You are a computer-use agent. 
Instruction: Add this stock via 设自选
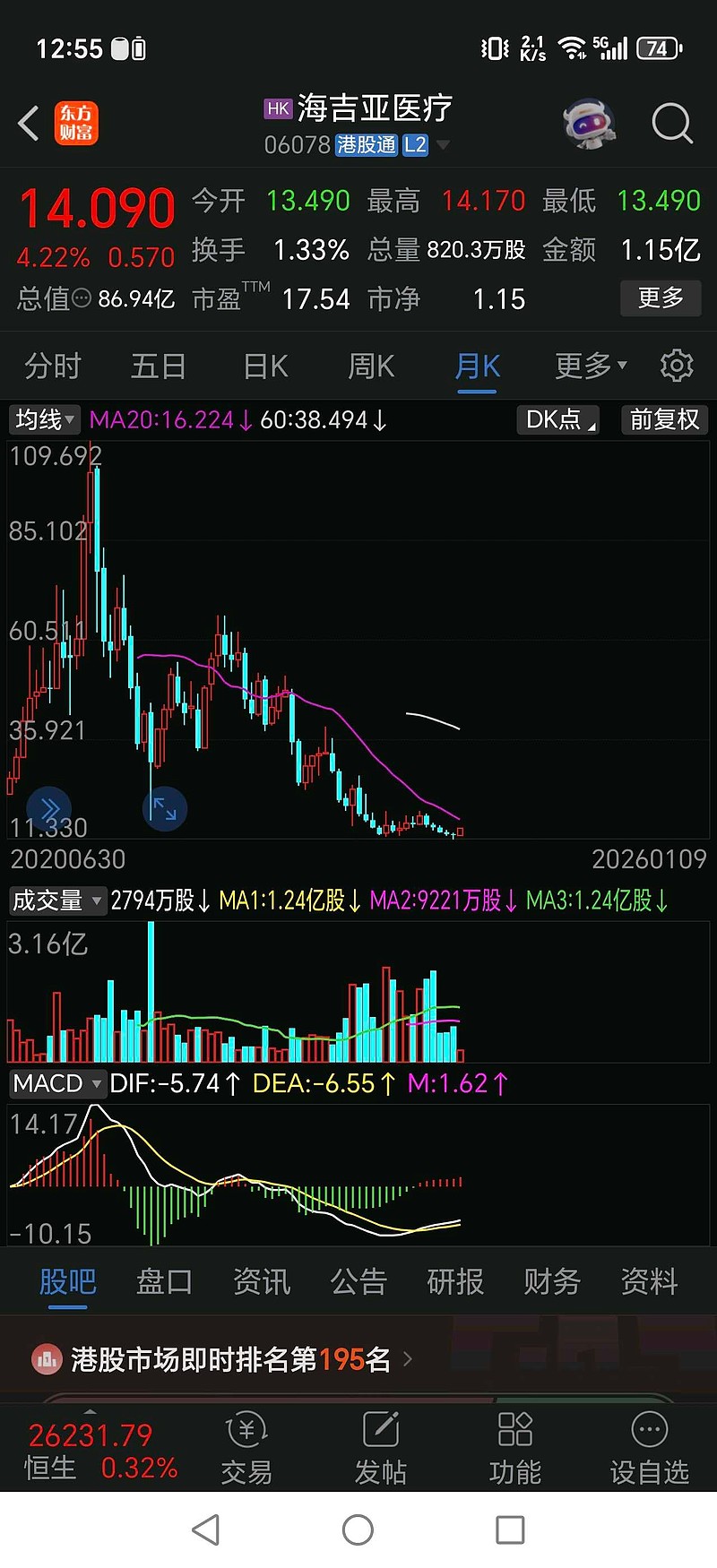(649, 1449)
